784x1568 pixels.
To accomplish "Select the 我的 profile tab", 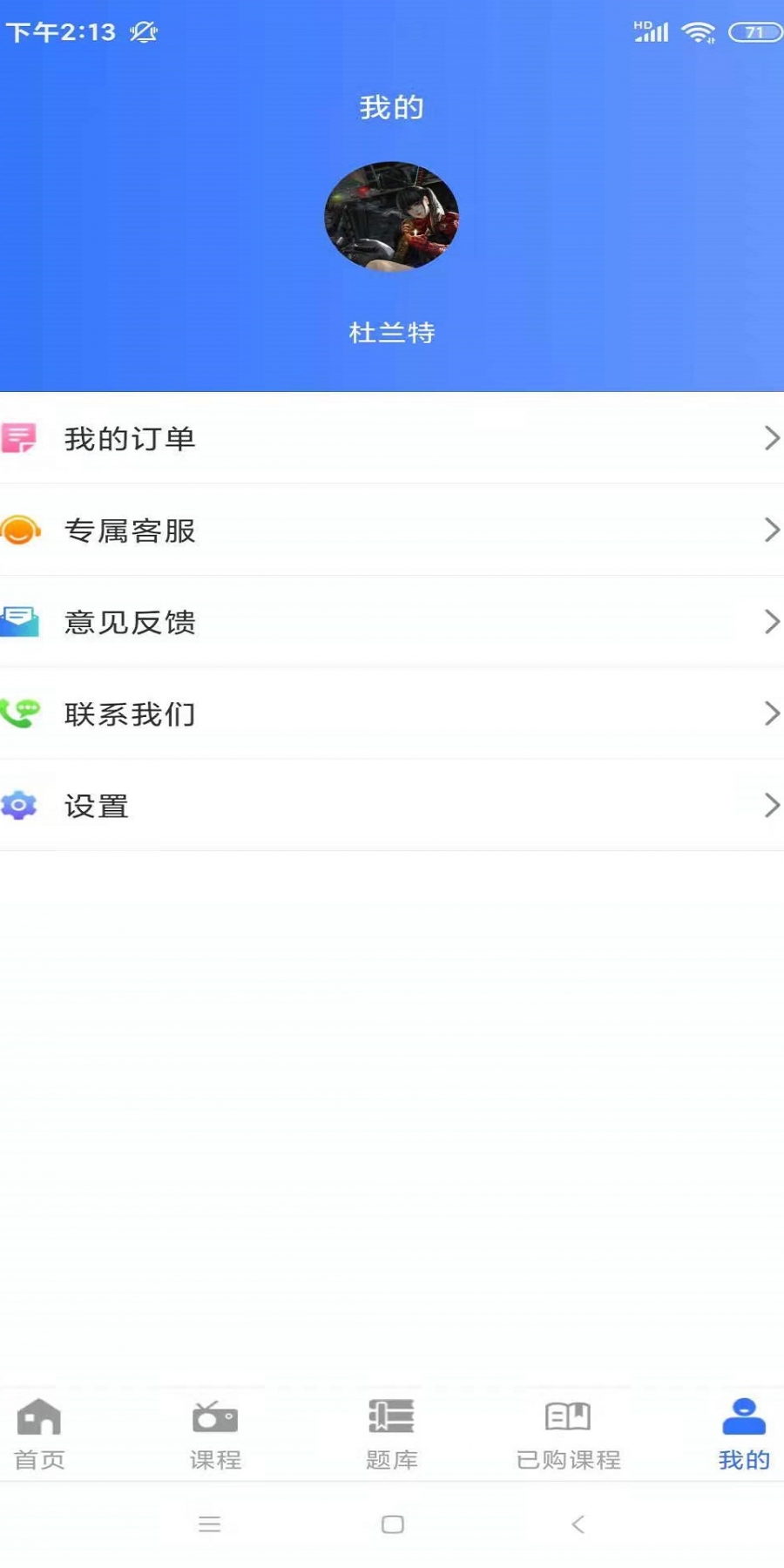I will coord(744,1435).
